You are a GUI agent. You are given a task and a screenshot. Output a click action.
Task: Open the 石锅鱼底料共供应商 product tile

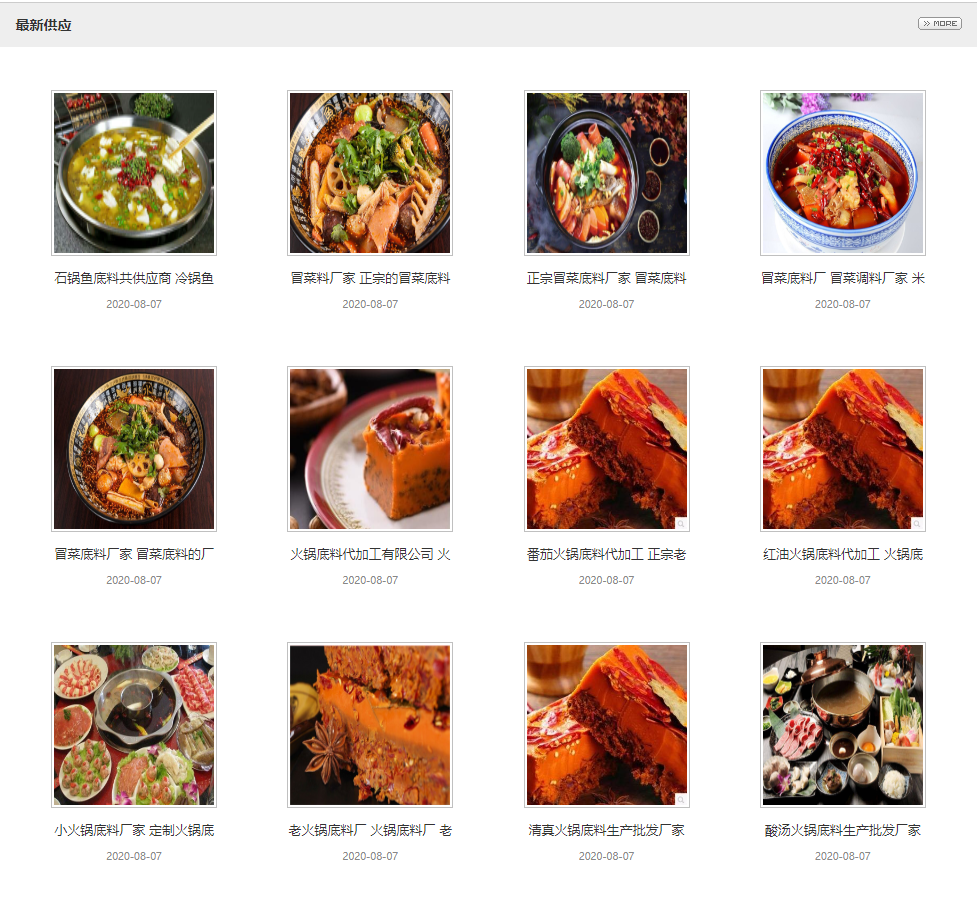[x=134, y=173]
